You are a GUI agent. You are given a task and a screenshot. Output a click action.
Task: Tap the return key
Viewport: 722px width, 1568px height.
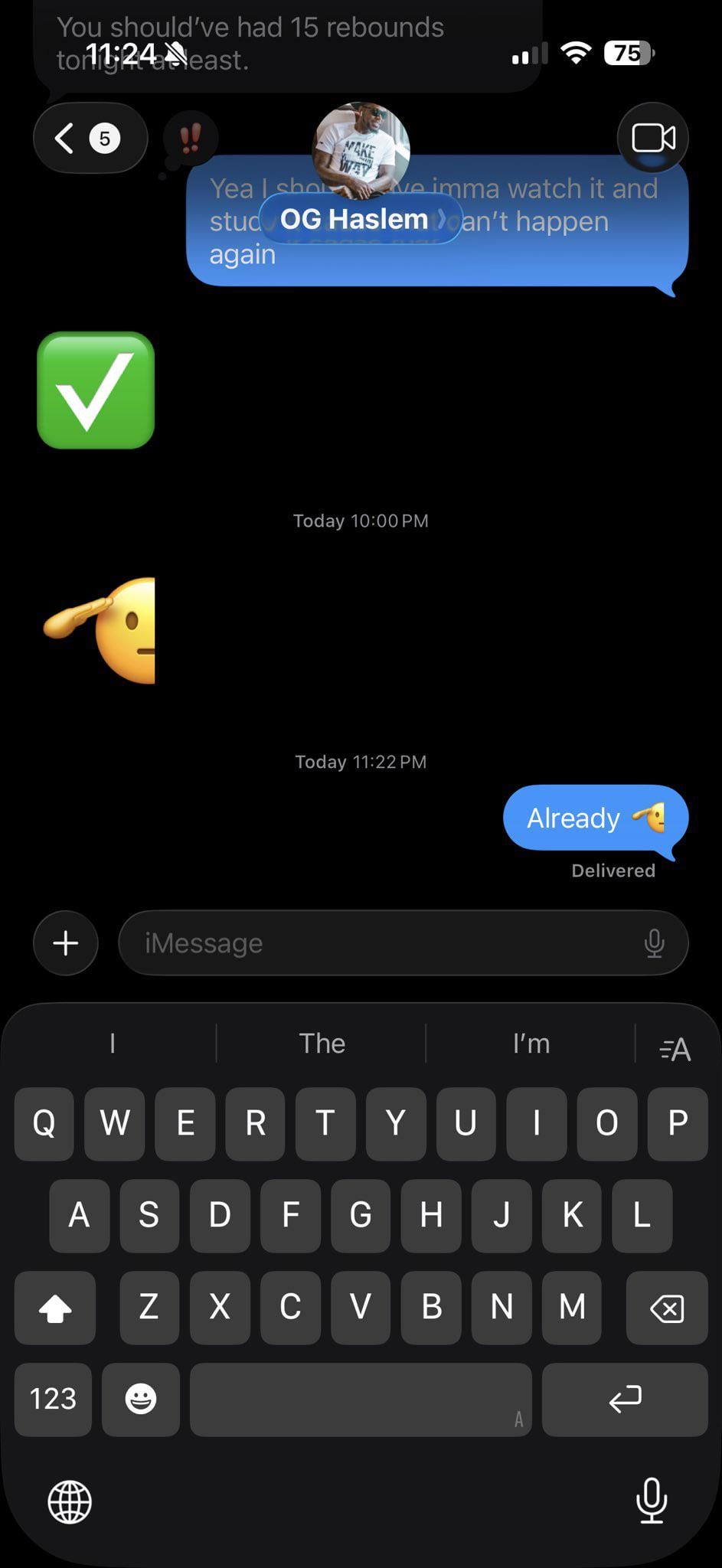click(x=624, y=1399)
